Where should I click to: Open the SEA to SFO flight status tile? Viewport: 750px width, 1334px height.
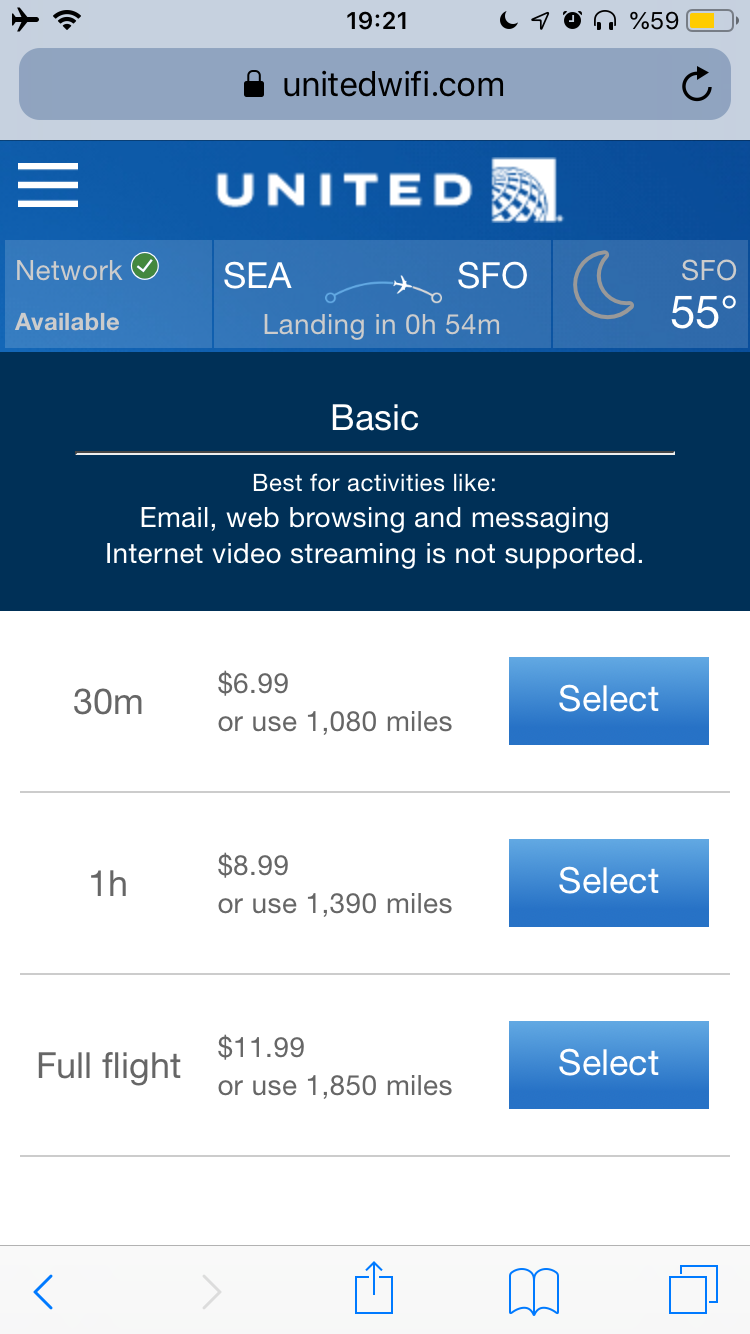point(382,294)
